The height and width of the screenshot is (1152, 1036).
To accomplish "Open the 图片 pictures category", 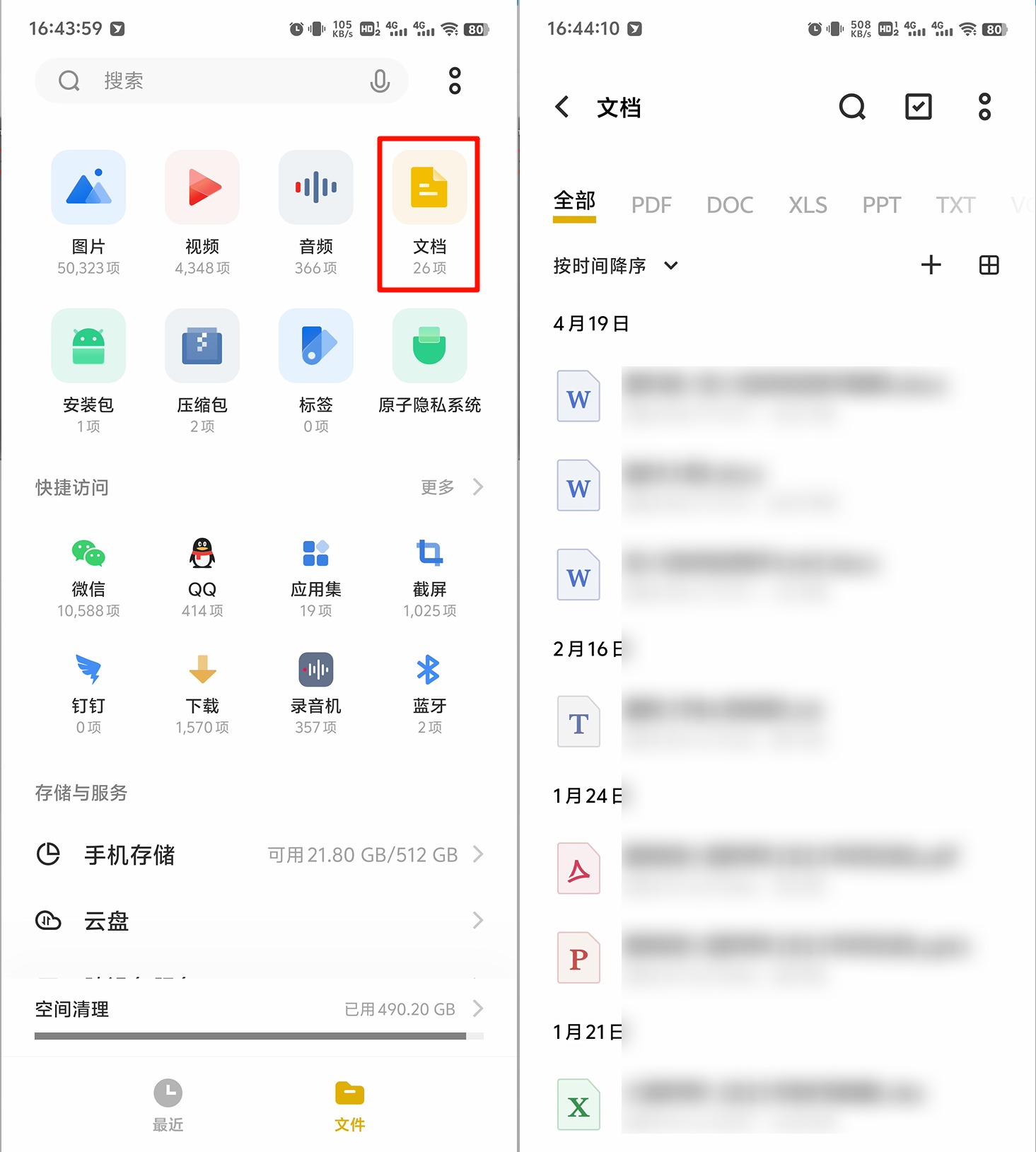I will coord(88,212).
